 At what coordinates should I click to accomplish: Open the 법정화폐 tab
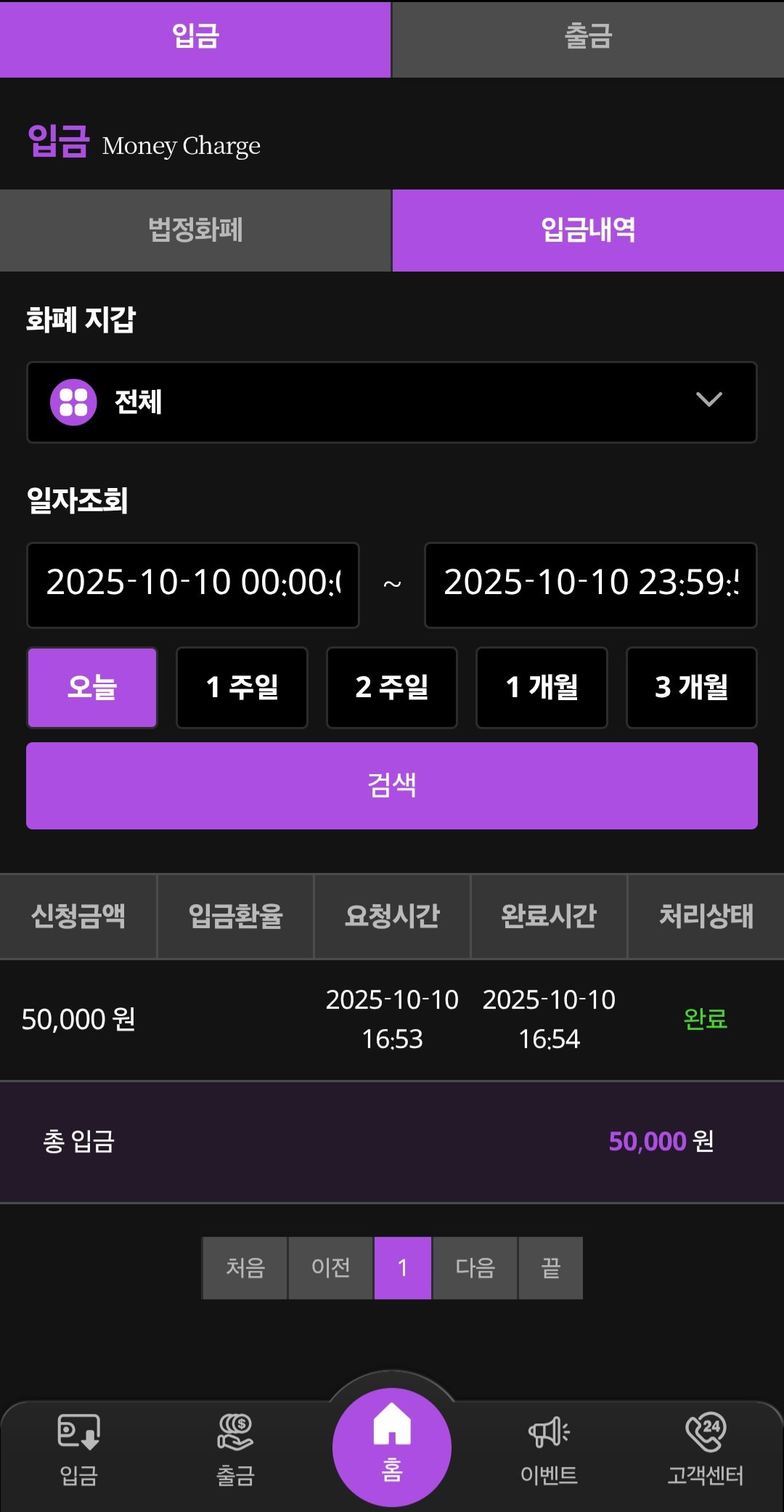[x=195, y=230]
